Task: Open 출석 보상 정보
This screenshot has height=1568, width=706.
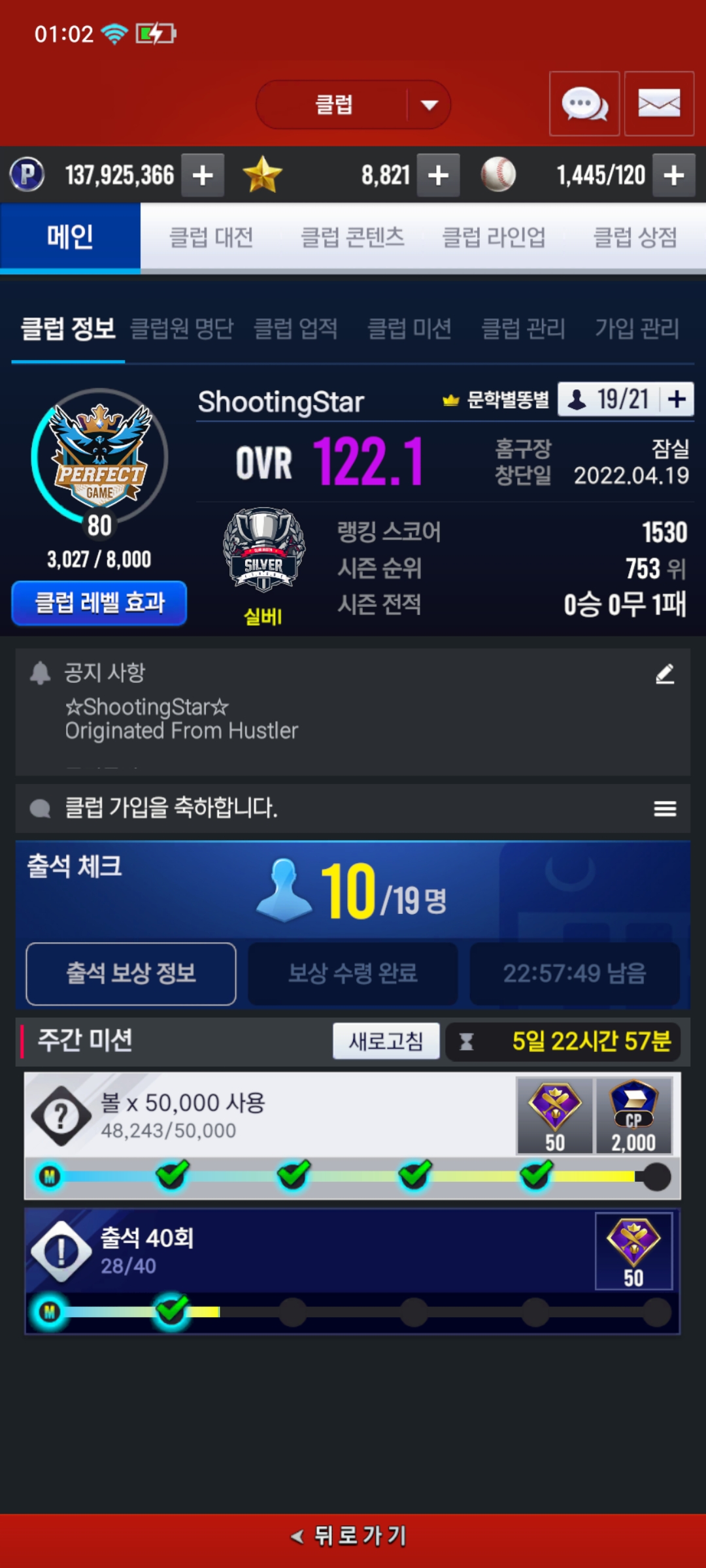Action: coord(131,973)
